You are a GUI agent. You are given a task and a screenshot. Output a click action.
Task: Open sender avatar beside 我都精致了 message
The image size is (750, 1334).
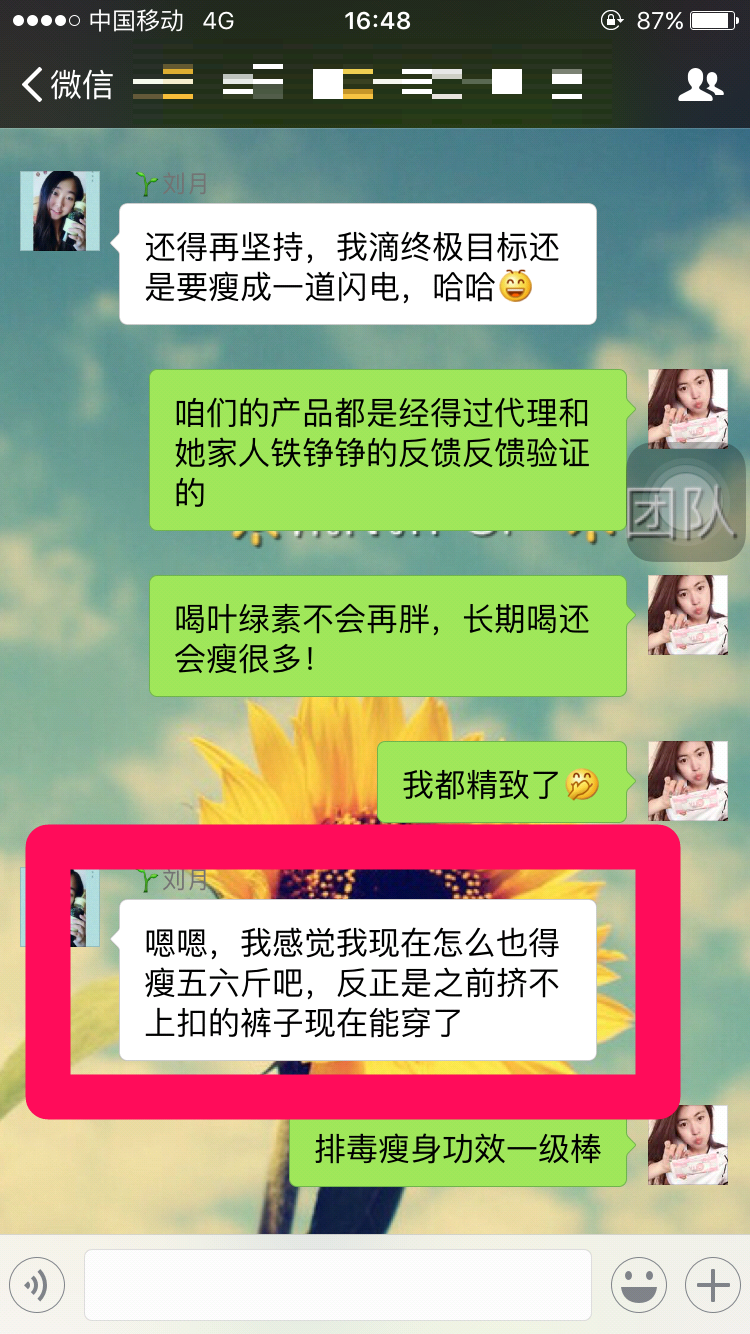[687, 781]
